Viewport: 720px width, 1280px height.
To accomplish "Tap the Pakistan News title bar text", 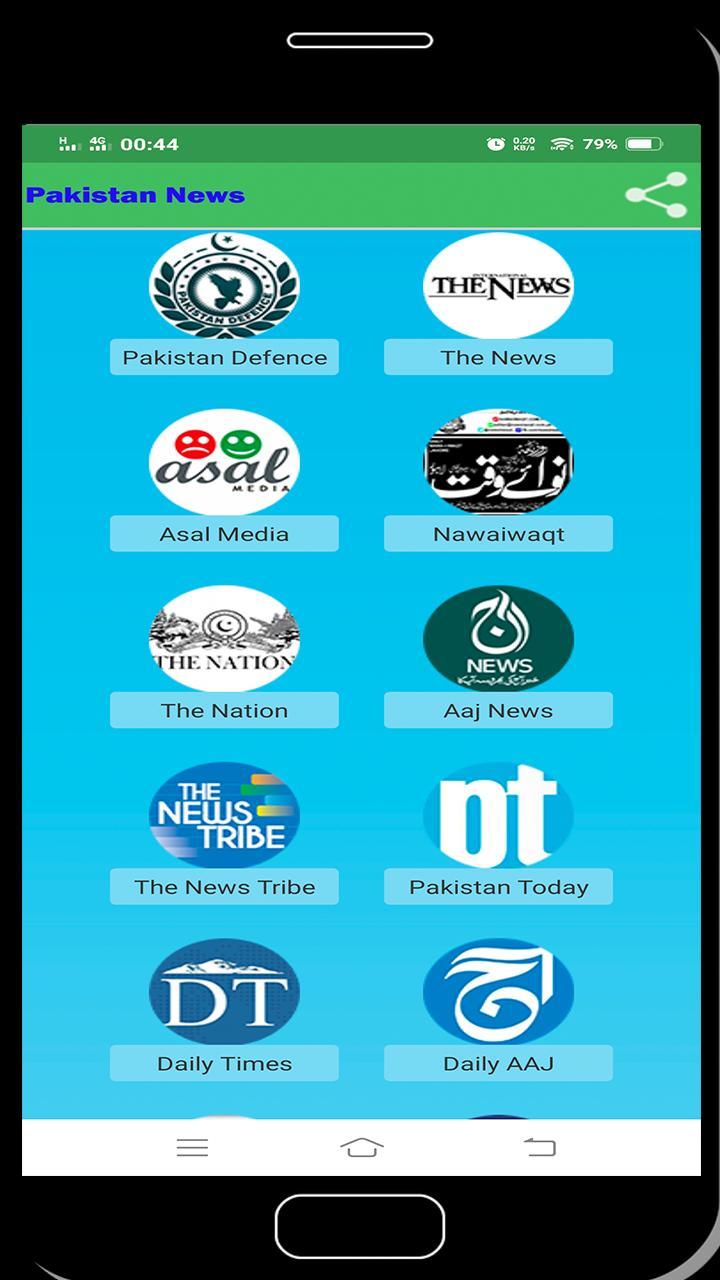I will coord(135,196).
